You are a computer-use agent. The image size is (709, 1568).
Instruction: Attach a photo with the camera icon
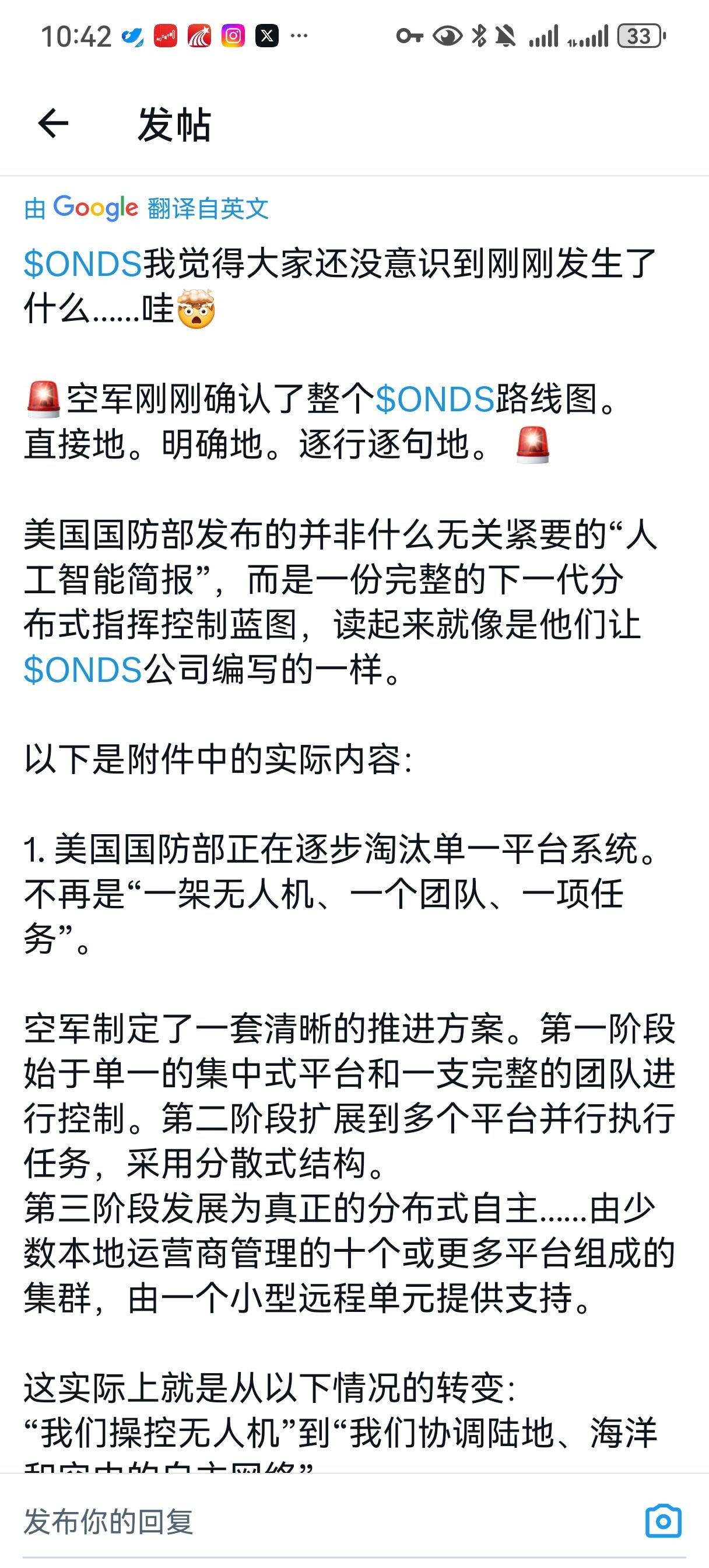pos(664,1522)
